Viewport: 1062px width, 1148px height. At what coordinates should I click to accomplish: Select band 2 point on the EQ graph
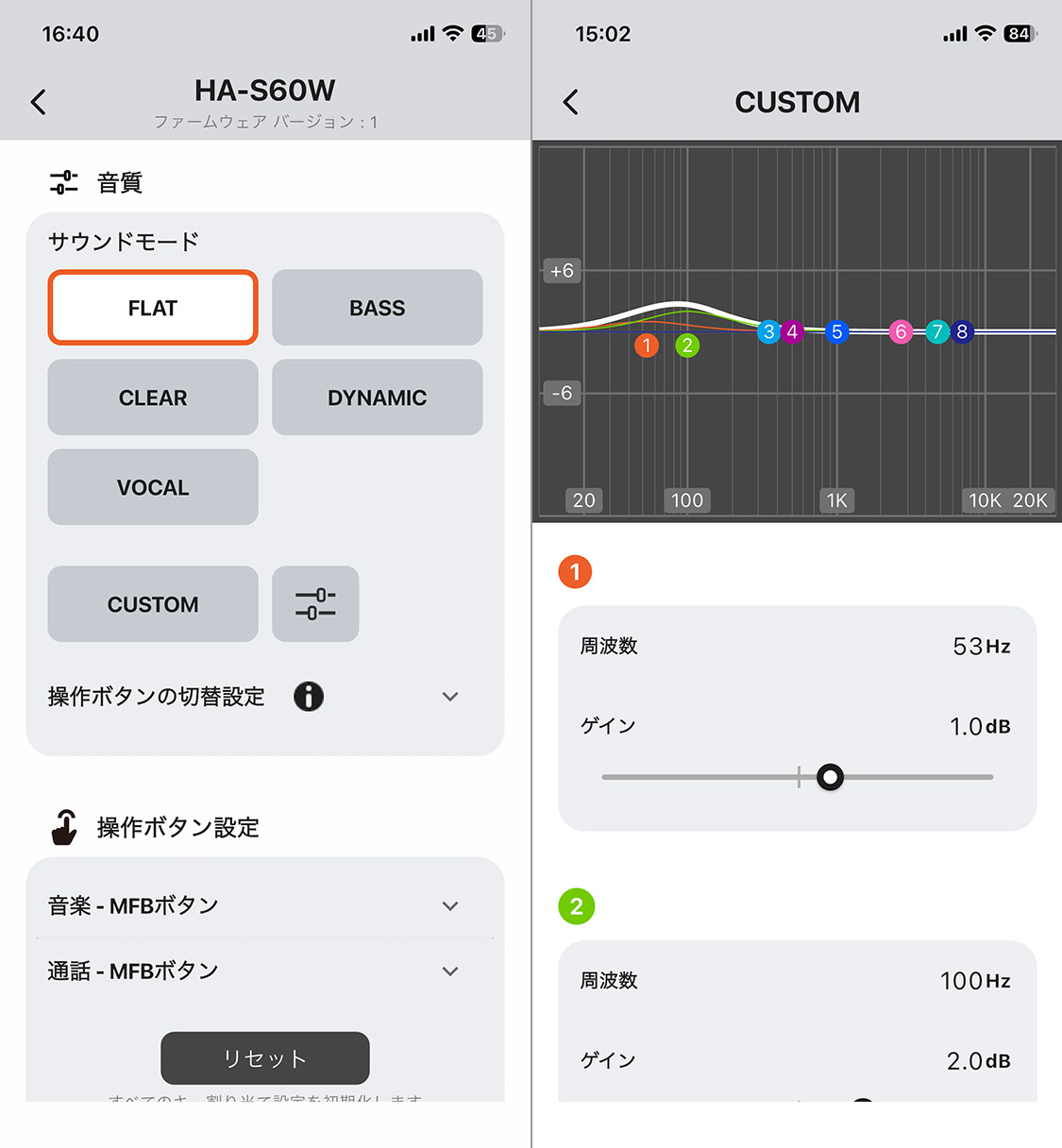(687, 346)
